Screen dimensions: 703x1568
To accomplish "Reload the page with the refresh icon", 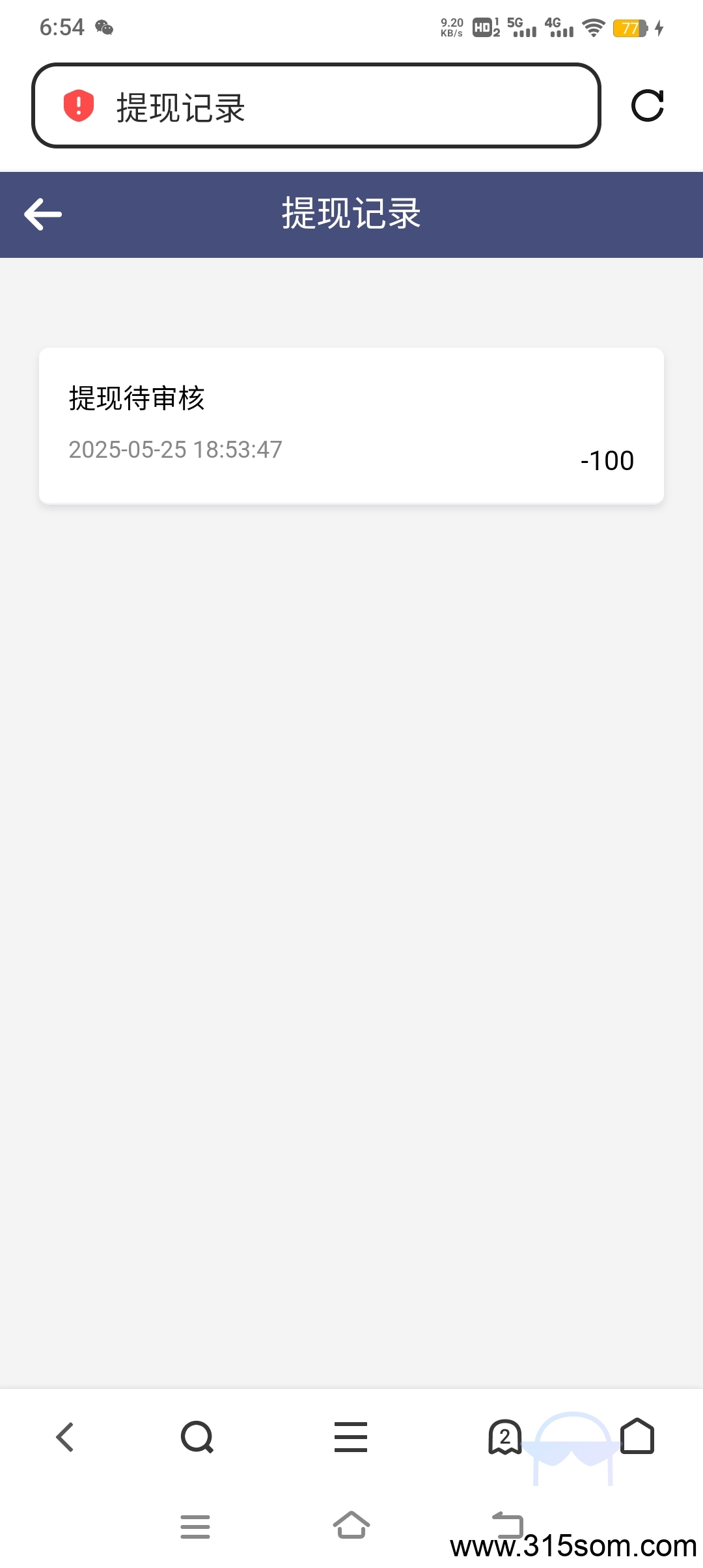I will [x=648, y=105].
